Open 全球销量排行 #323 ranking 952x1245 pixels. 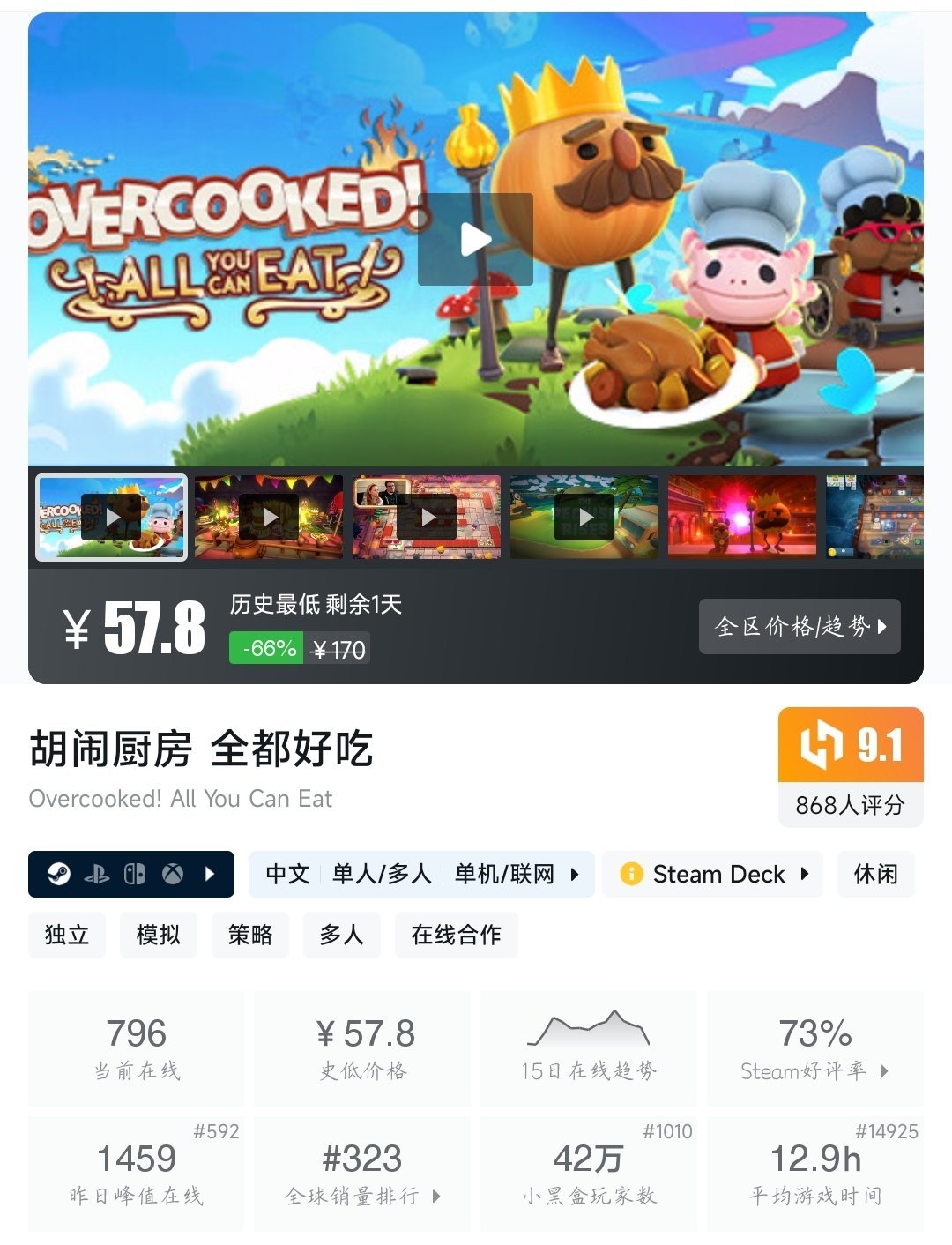(x=362, y=1174)
